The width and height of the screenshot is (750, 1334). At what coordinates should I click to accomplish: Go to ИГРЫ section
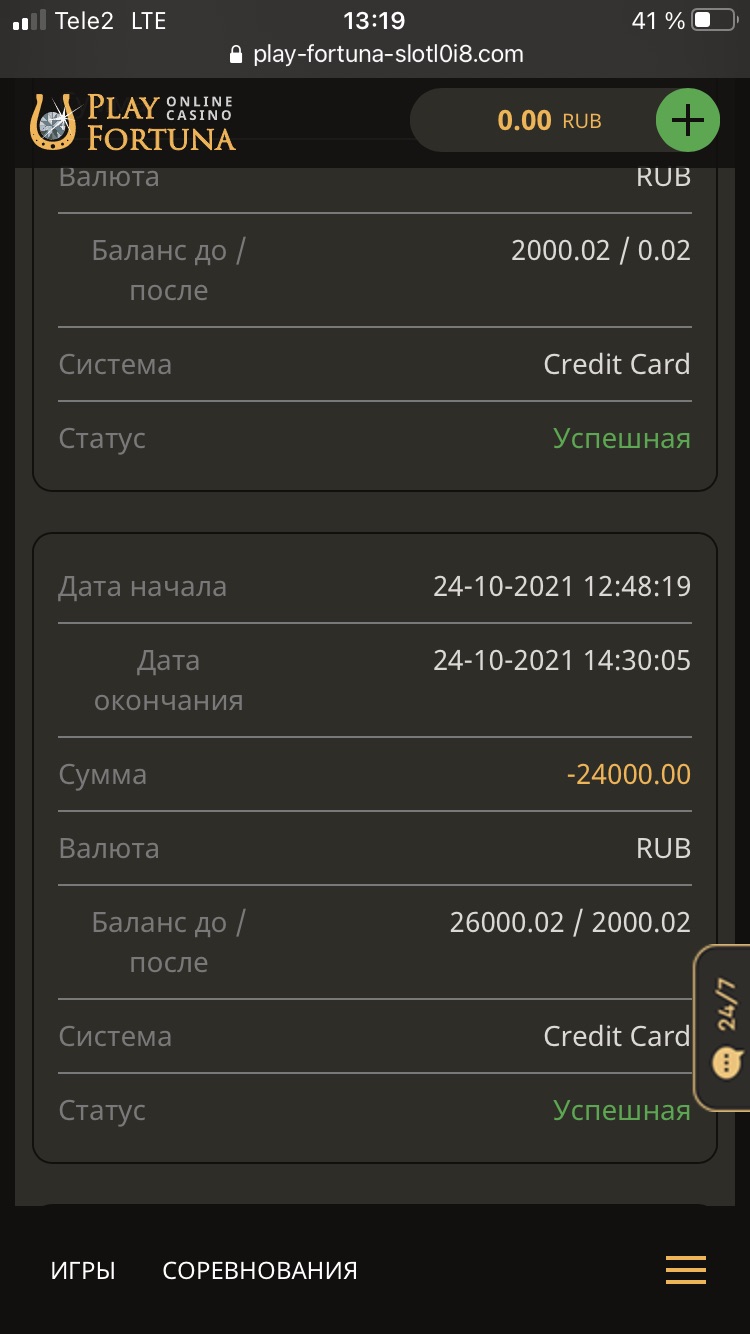pos(83,1271)
